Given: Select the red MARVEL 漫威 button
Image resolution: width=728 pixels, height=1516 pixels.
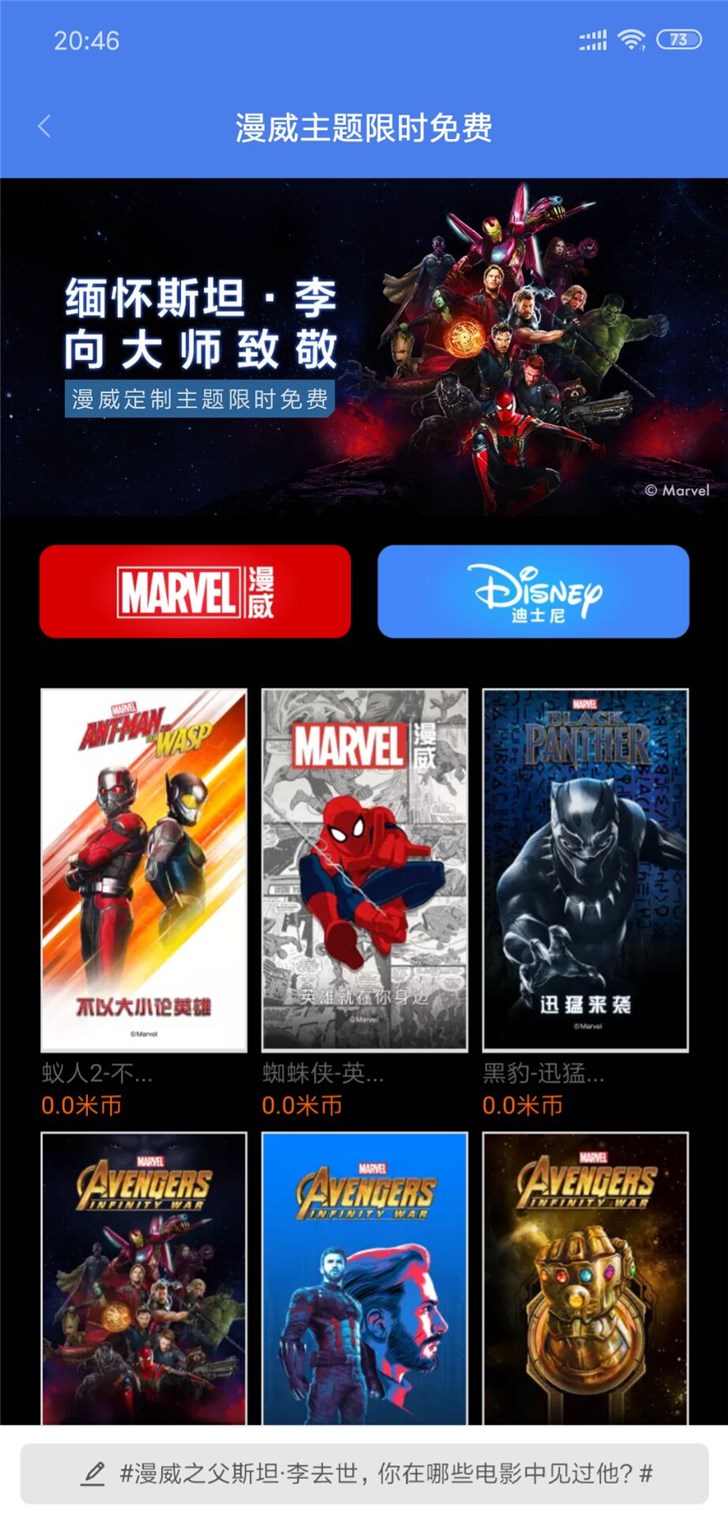Looking at the screenshot, I should (195, 591).
